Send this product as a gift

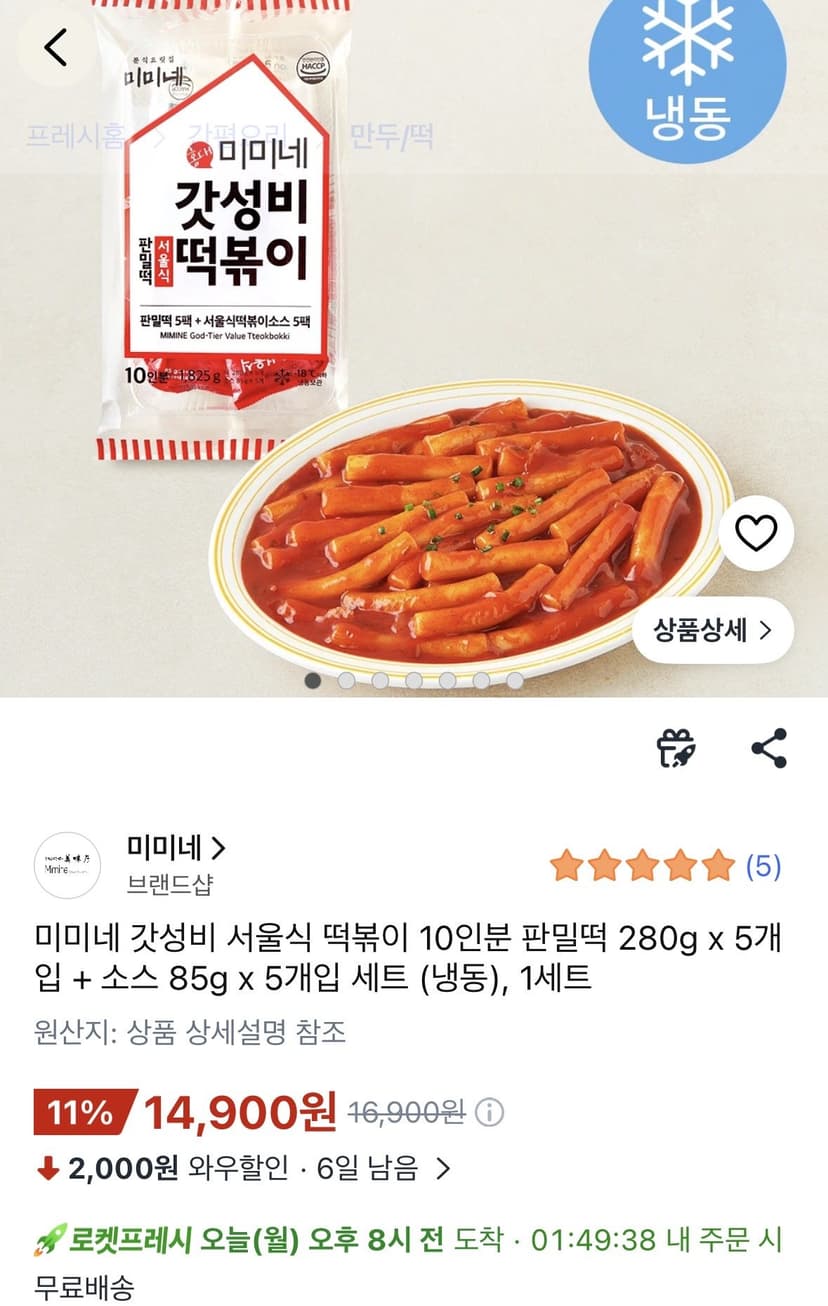(676, 748)
